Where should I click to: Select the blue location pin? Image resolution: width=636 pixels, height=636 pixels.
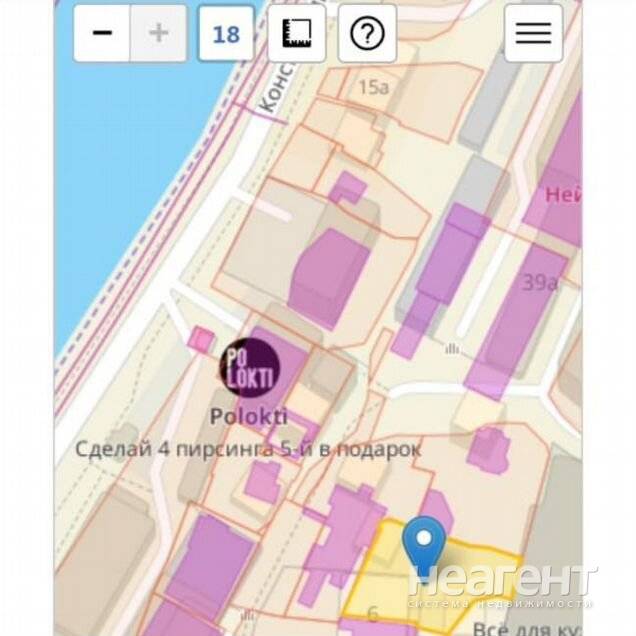pyautogui.click(x=424, y=545)
